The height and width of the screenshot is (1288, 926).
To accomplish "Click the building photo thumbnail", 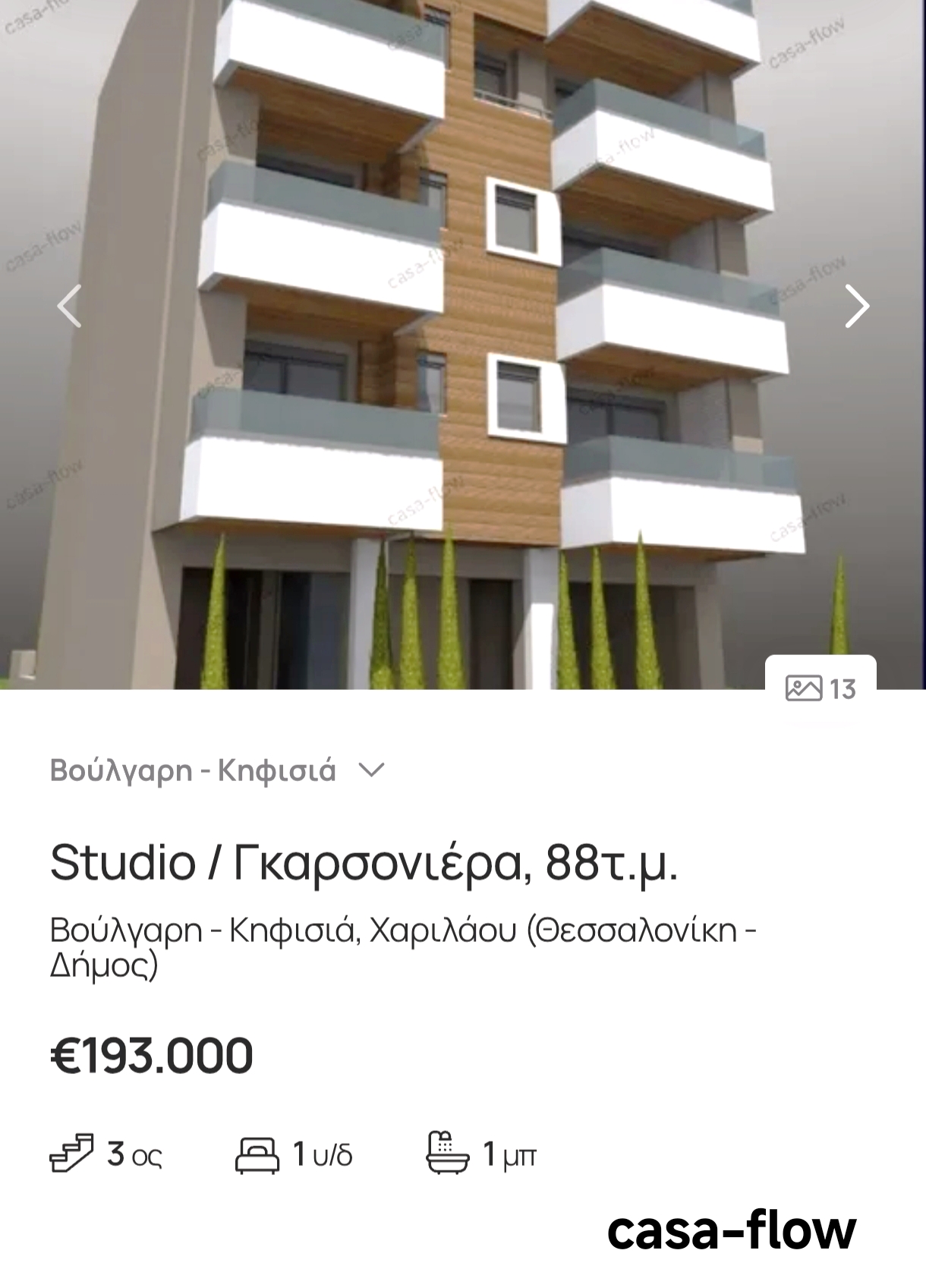I will click(x=463, y=342).
